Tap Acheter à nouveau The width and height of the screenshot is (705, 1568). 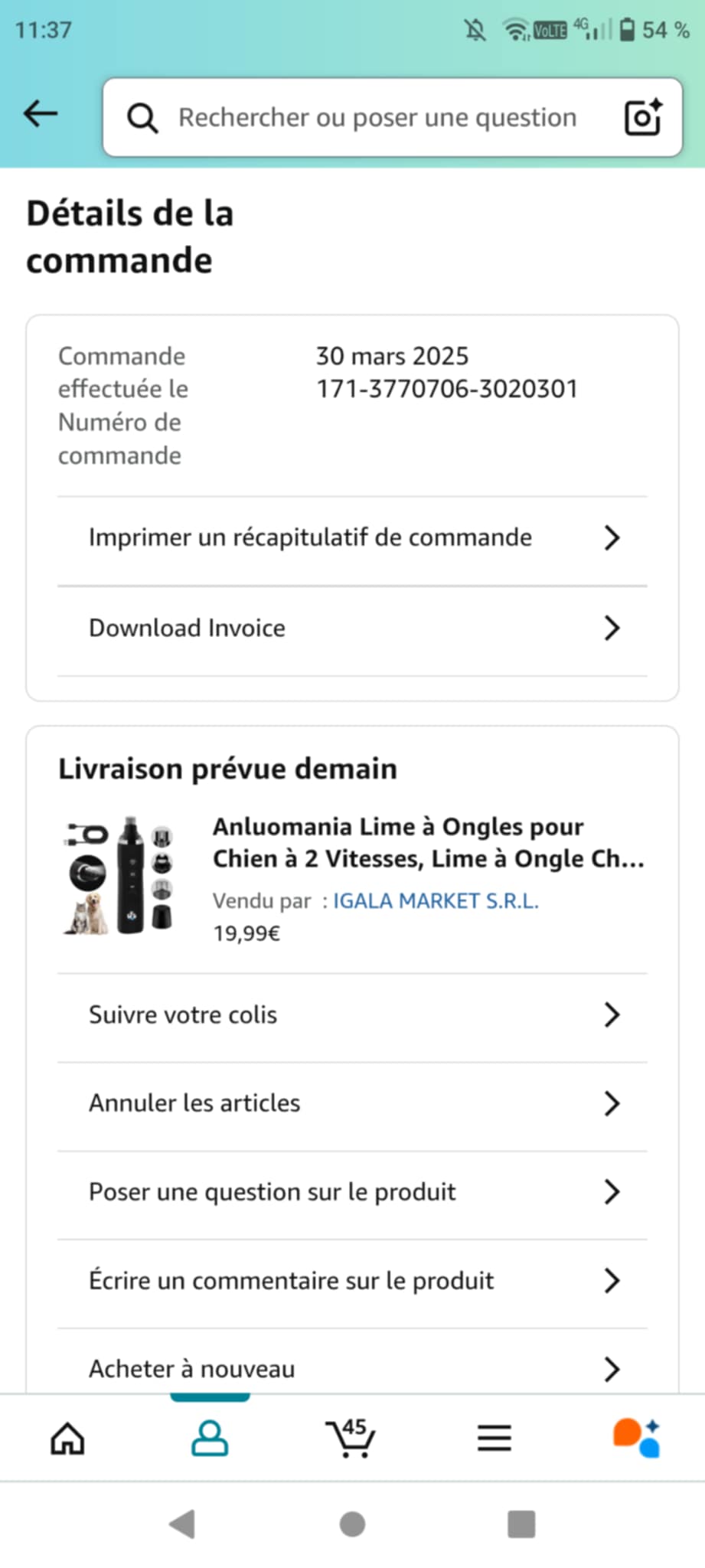coord(352,1368)
